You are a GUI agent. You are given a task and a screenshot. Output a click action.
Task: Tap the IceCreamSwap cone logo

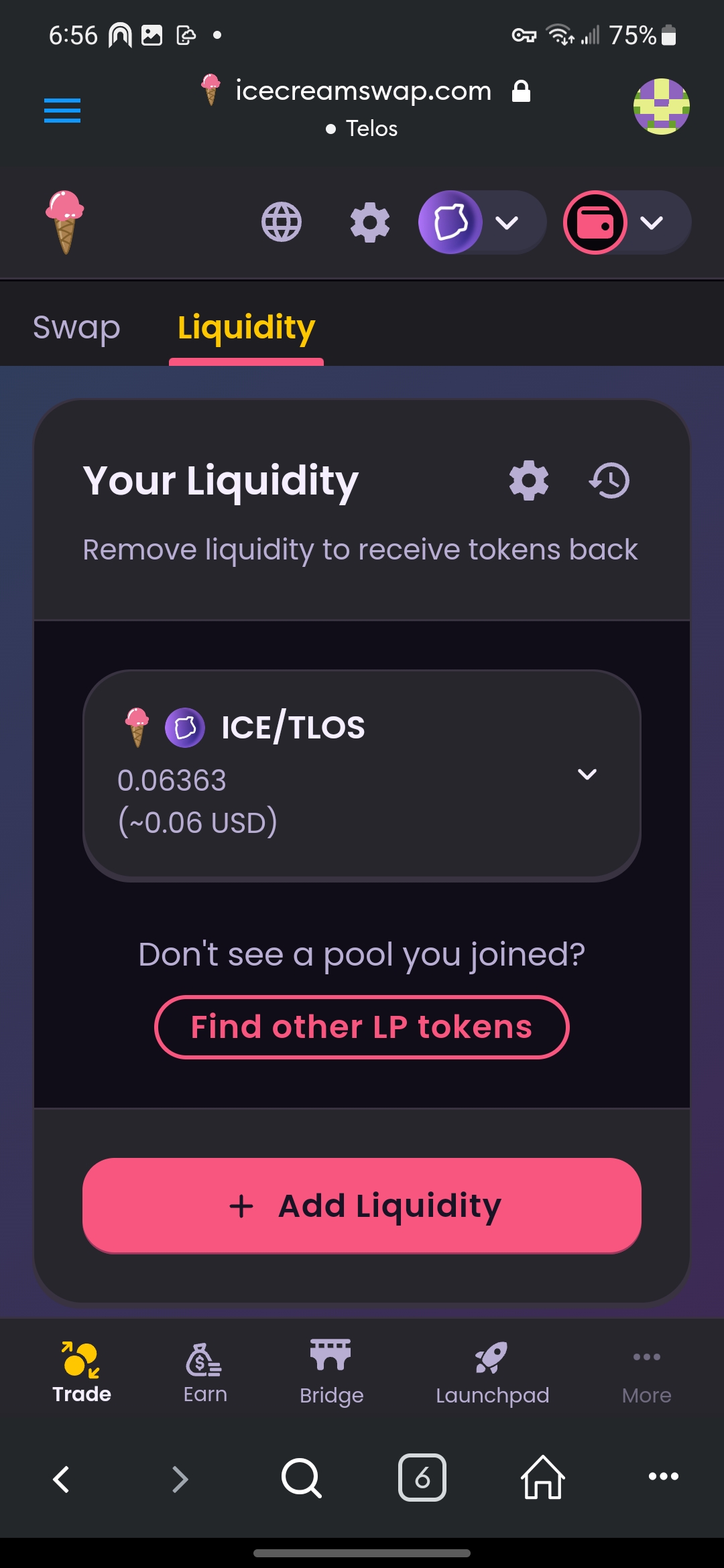64,222
